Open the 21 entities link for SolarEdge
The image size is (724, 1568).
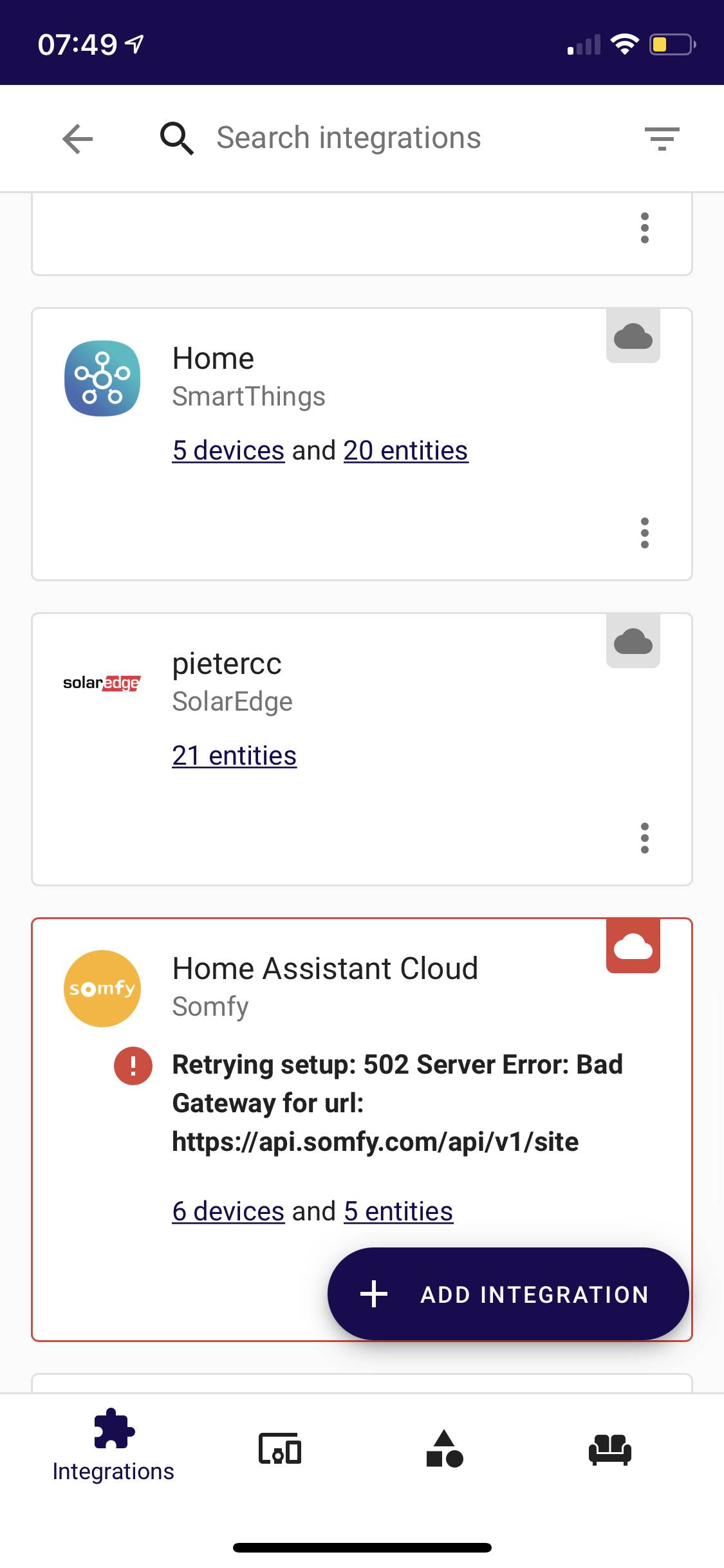234,755
